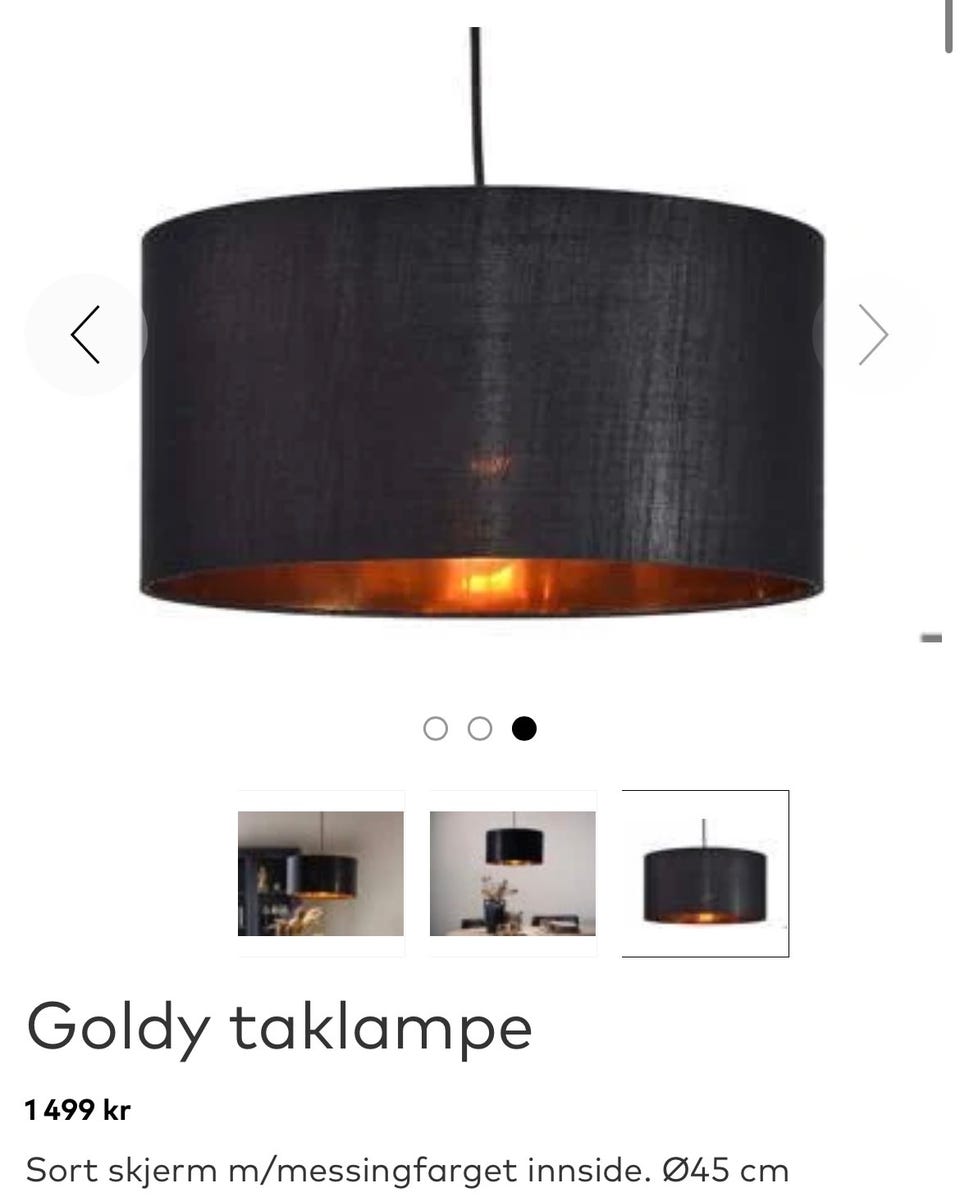Select the first carousel indicator dot
This screenshot has height=1197, width=960.
437,729
